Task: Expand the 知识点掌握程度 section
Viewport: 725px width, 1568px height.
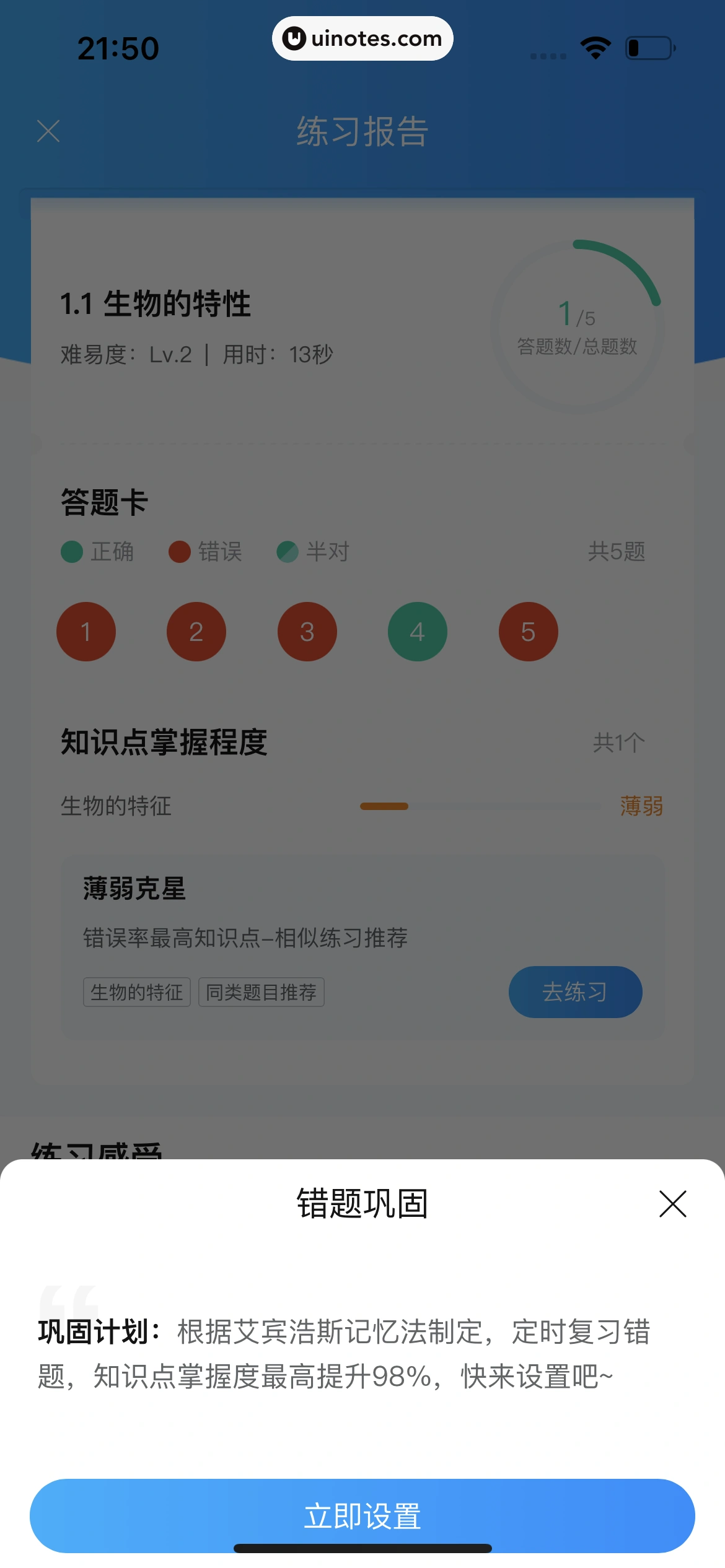Action: point(164,745)
